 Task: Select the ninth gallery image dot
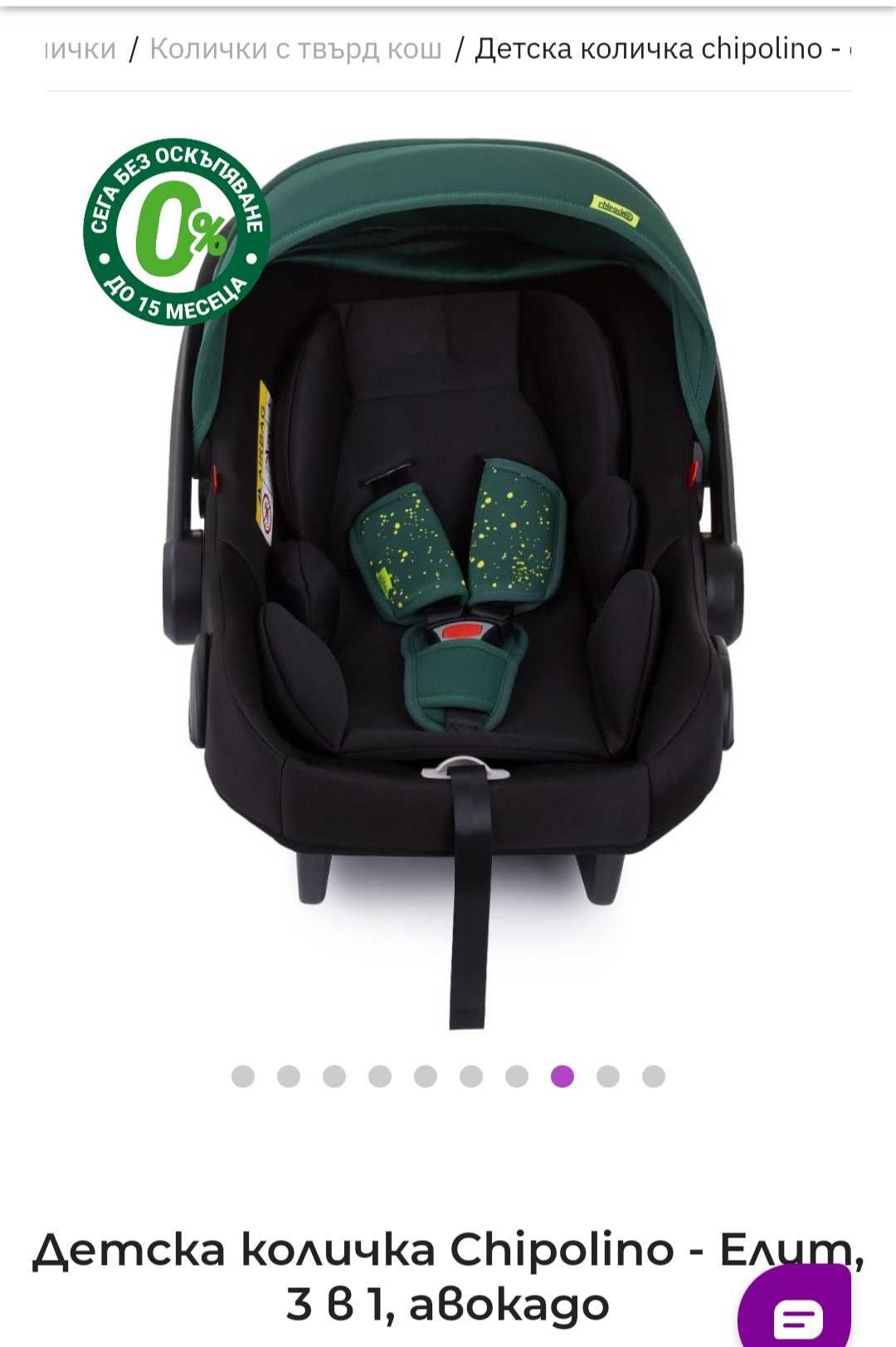(x=608, y=1076)
